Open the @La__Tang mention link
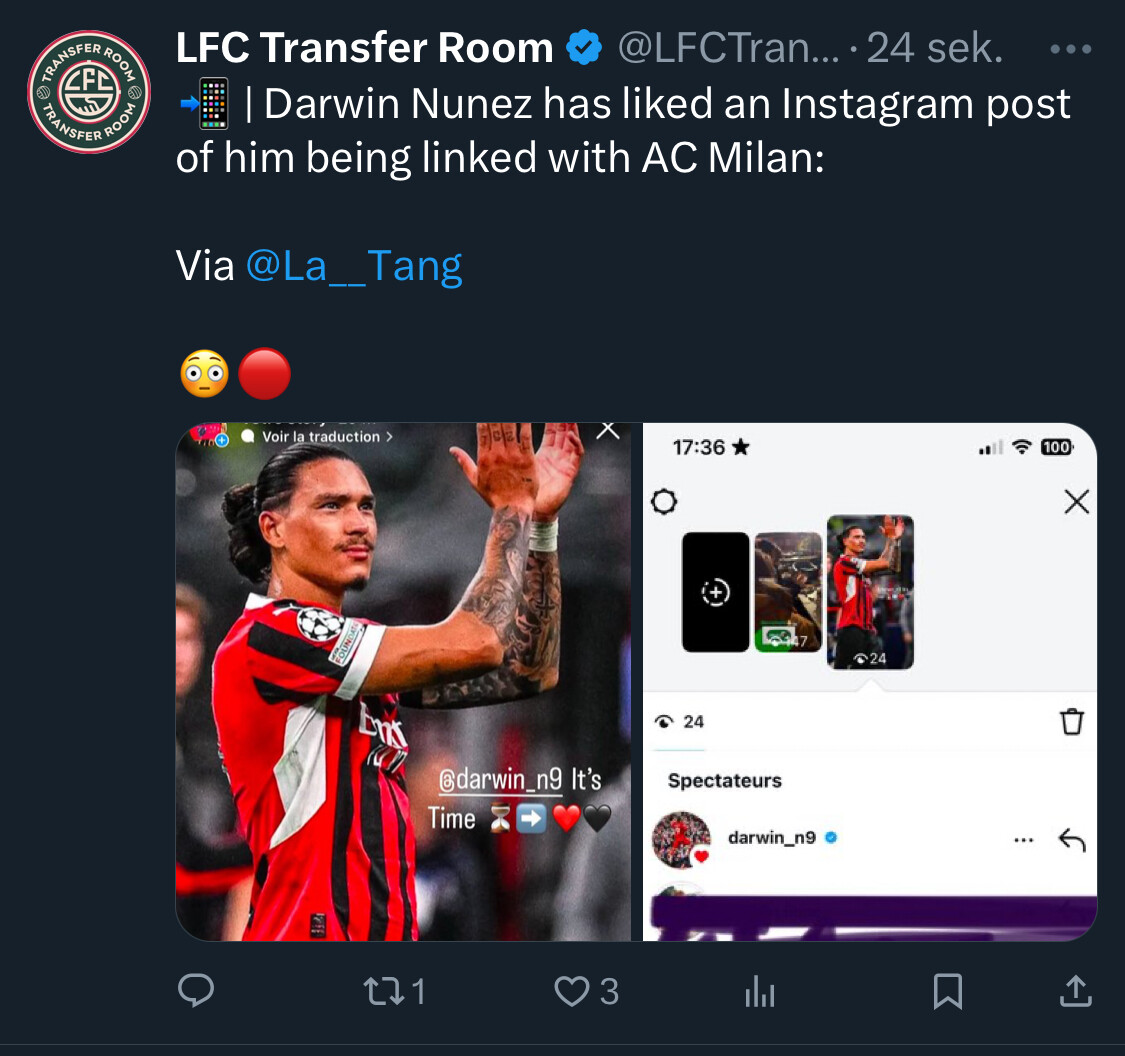 [353, 266]
